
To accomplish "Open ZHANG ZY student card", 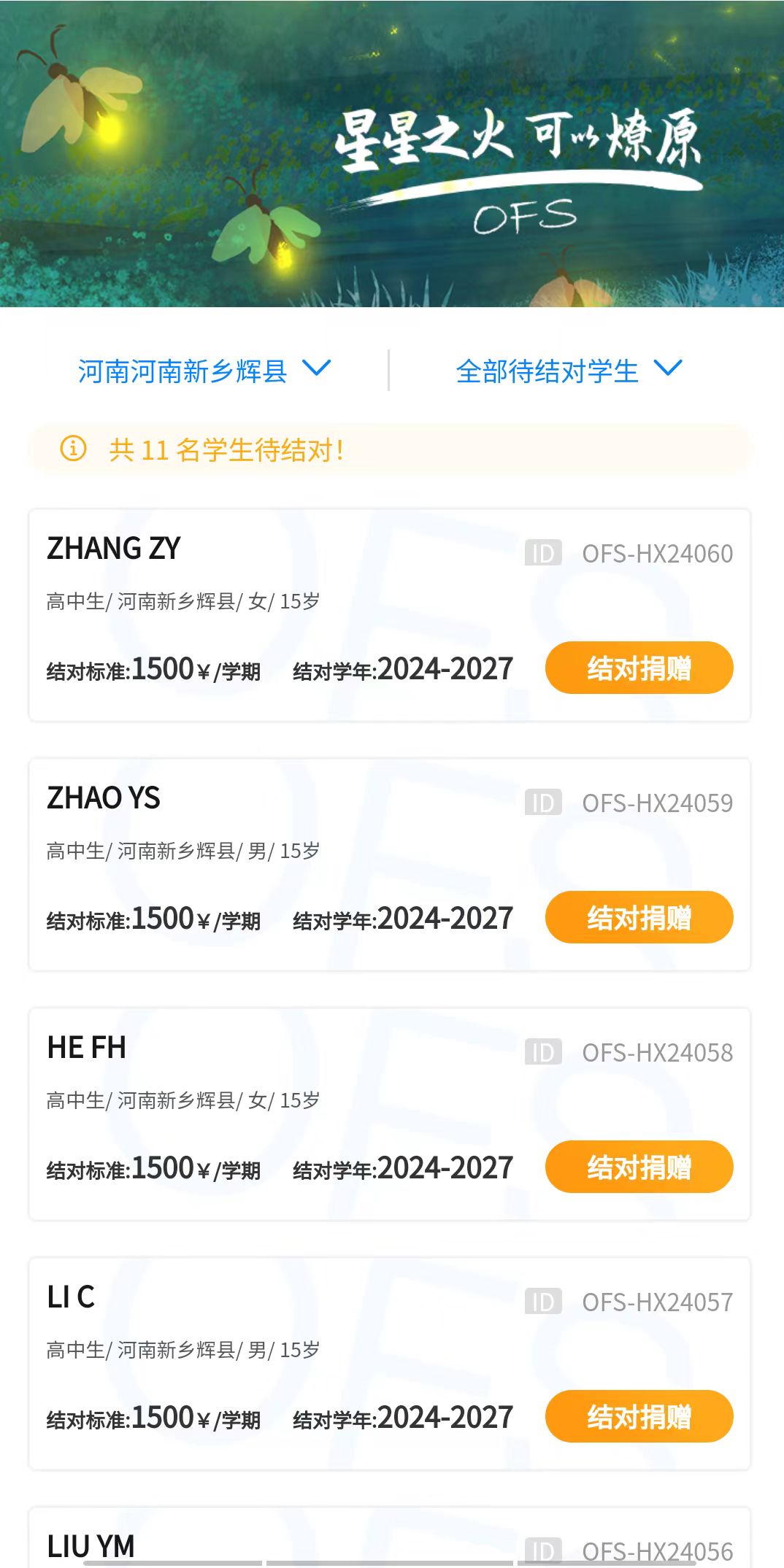I will coord(390,615).
